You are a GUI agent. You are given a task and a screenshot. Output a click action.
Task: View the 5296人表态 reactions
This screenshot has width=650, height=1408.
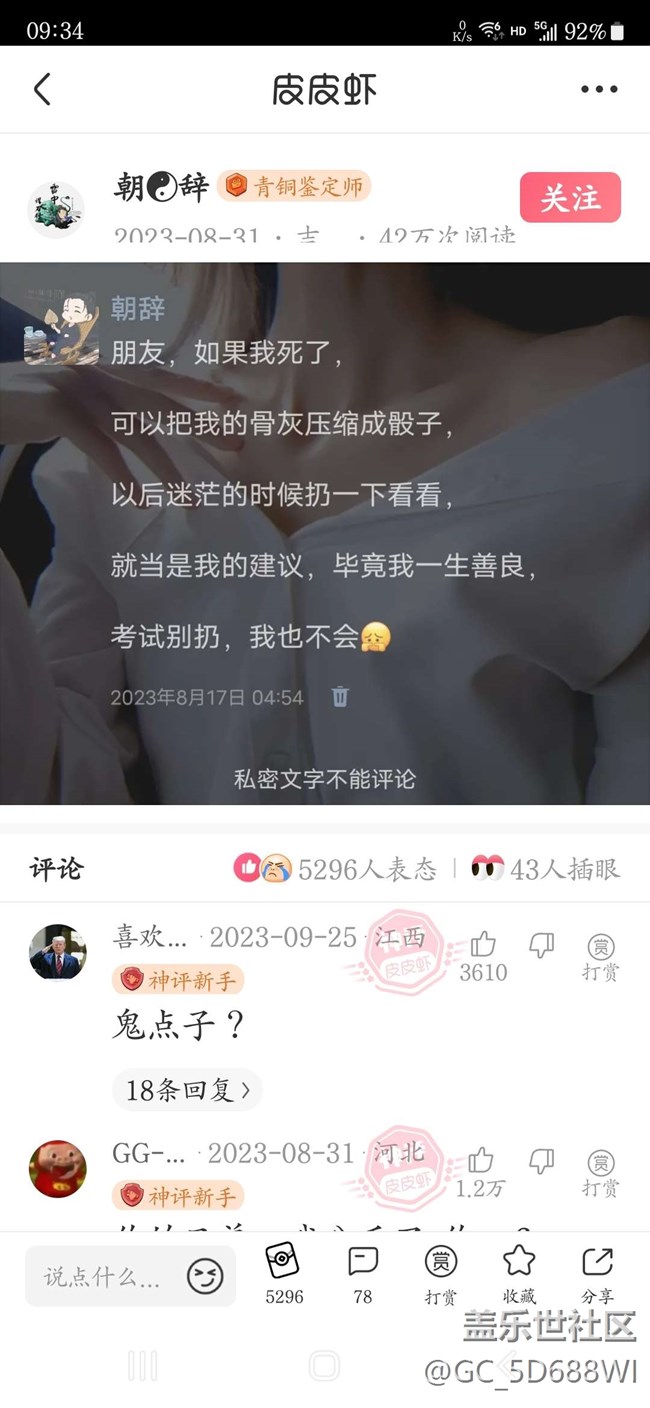(x=336, y=869)
